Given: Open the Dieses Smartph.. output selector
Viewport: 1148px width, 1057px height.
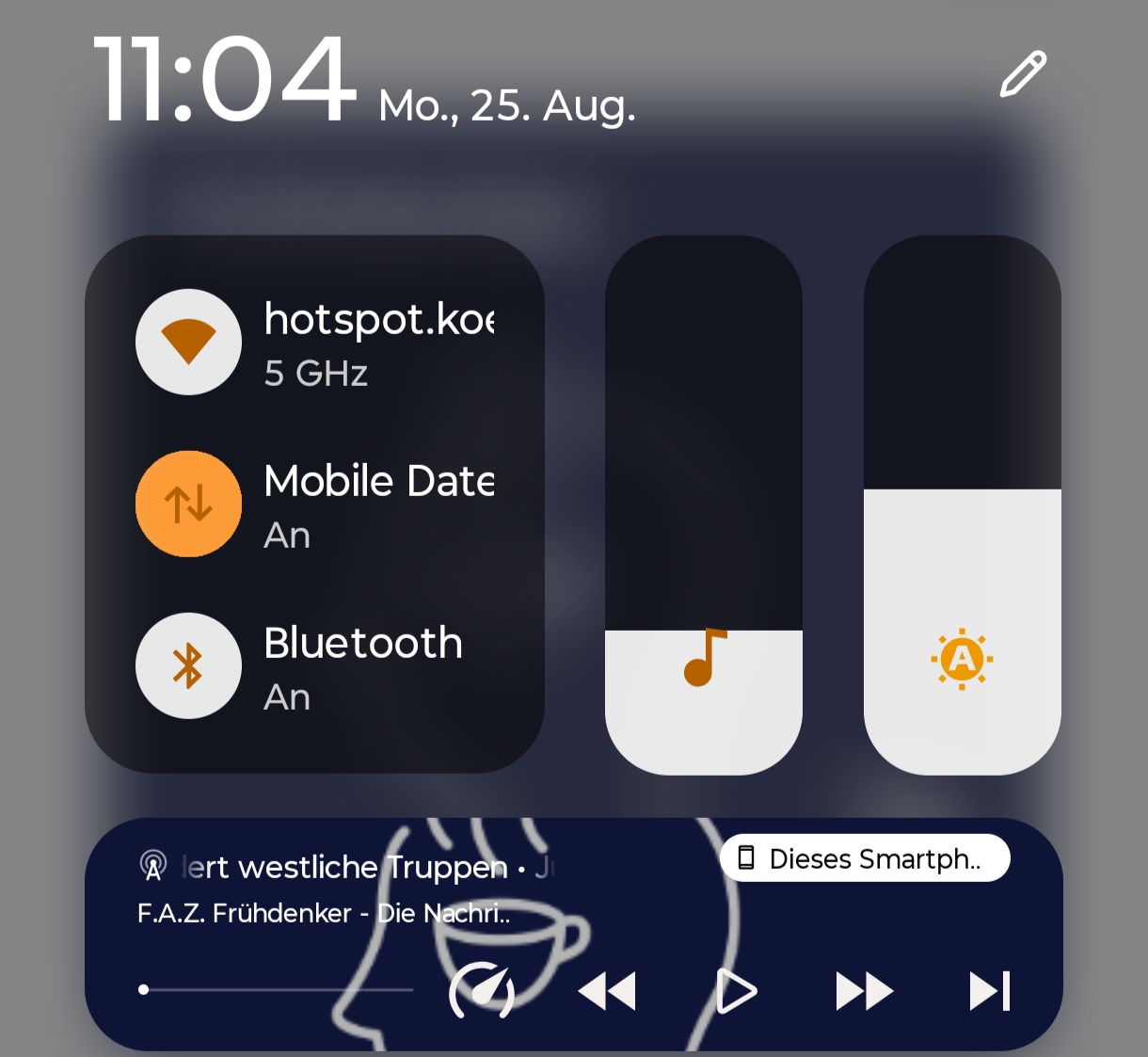Looking at the screenshot, I should click(x=865, y=858).
